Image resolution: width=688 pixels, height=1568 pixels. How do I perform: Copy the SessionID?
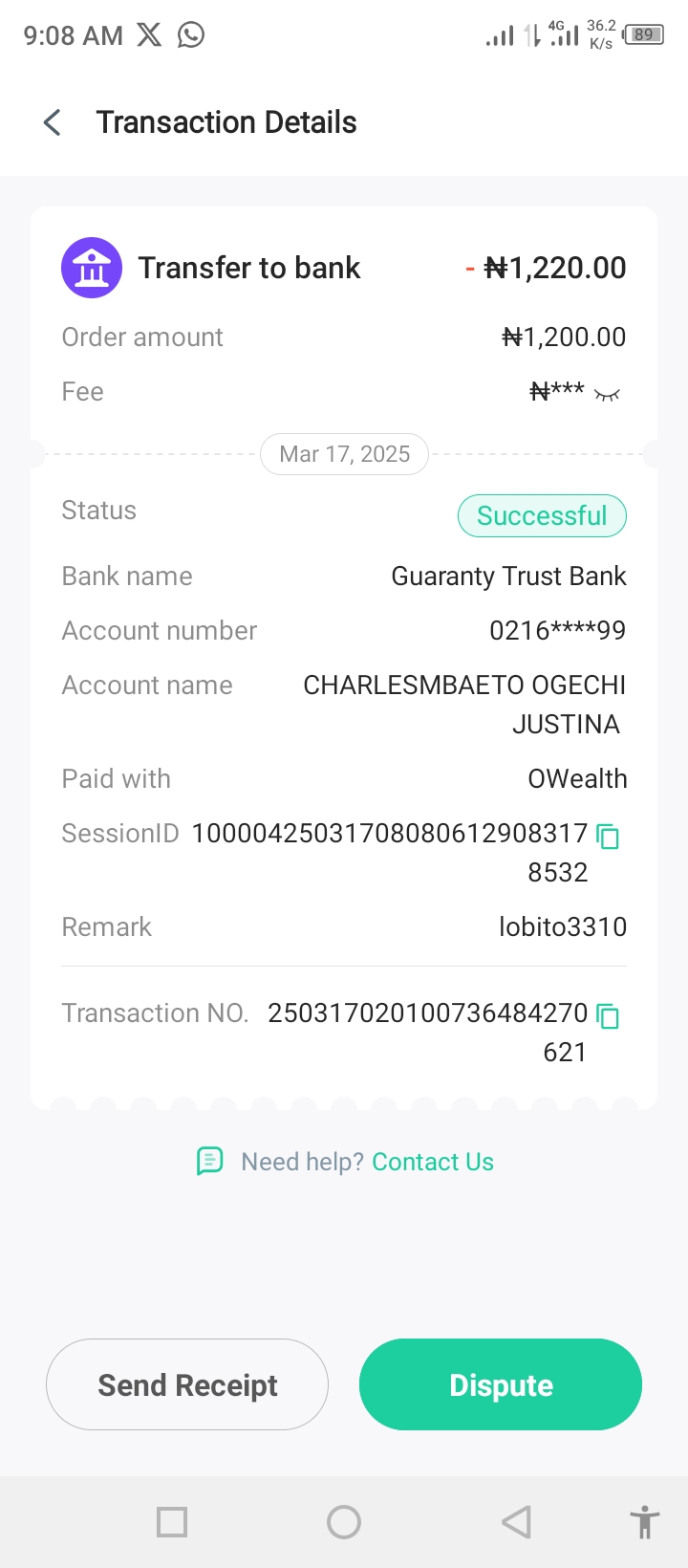608,837
